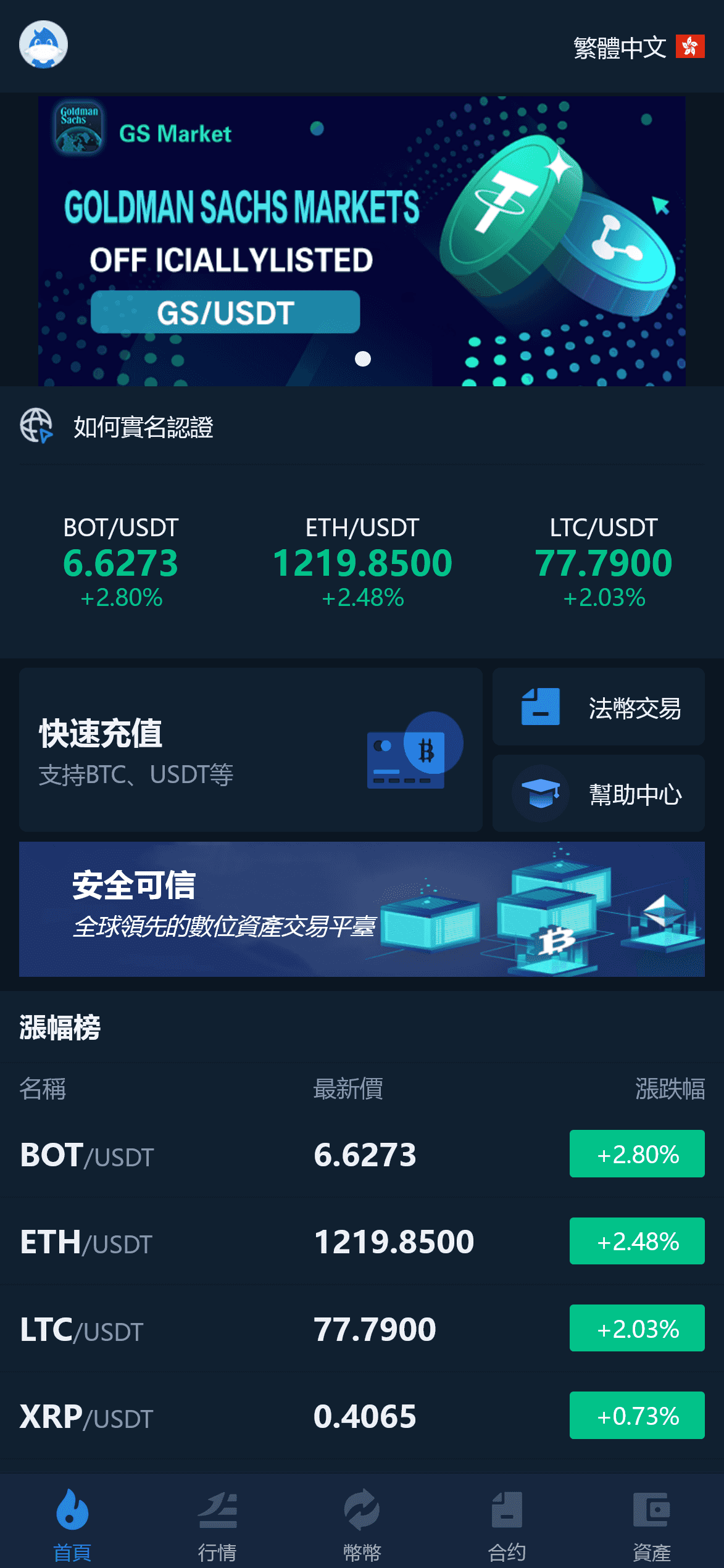The height and width of the screenshot is (1568, 724).
Task: Switch to the 行情 tab
Action: click(x=217, y=1524)
